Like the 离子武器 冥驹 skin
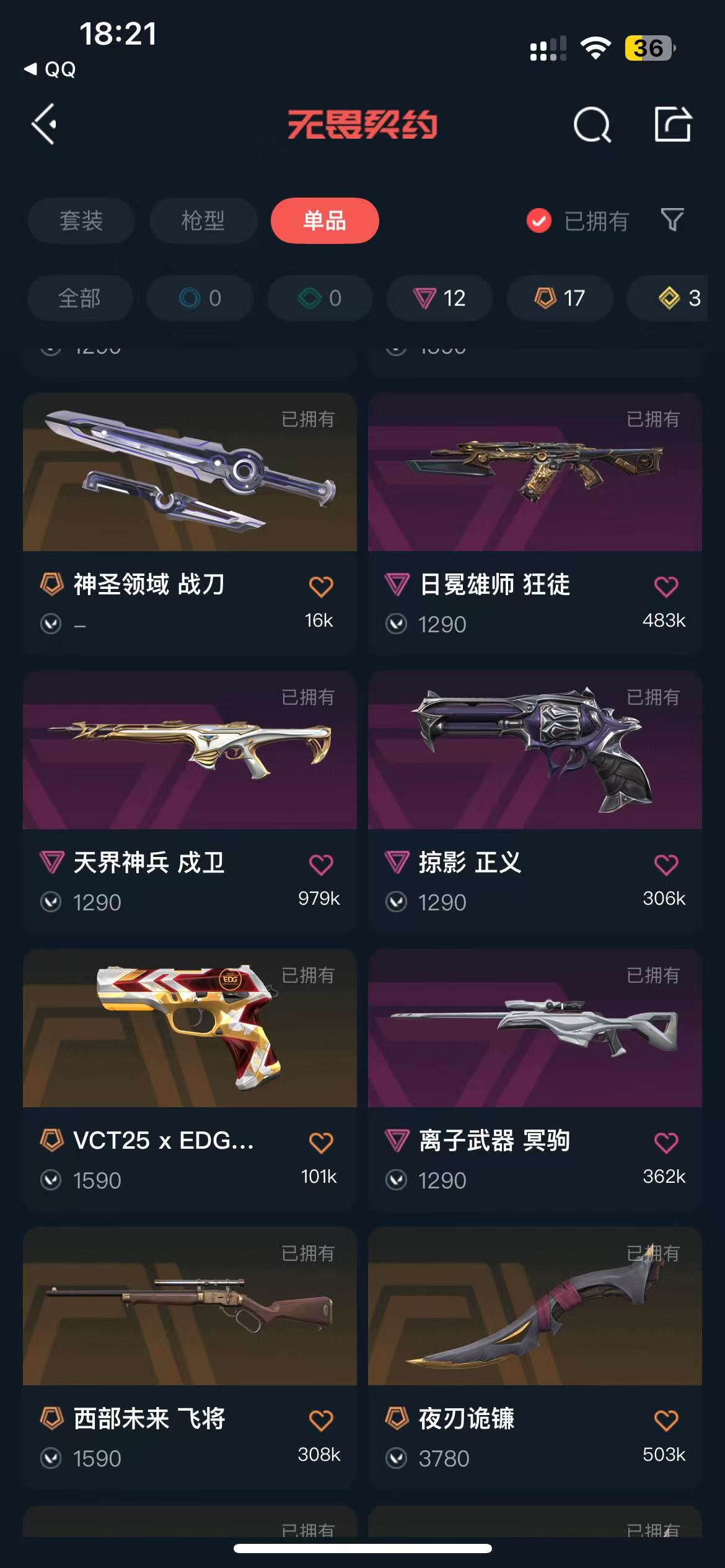The width and height of the screenshot is (725, 1568). tap(666, 1142)
